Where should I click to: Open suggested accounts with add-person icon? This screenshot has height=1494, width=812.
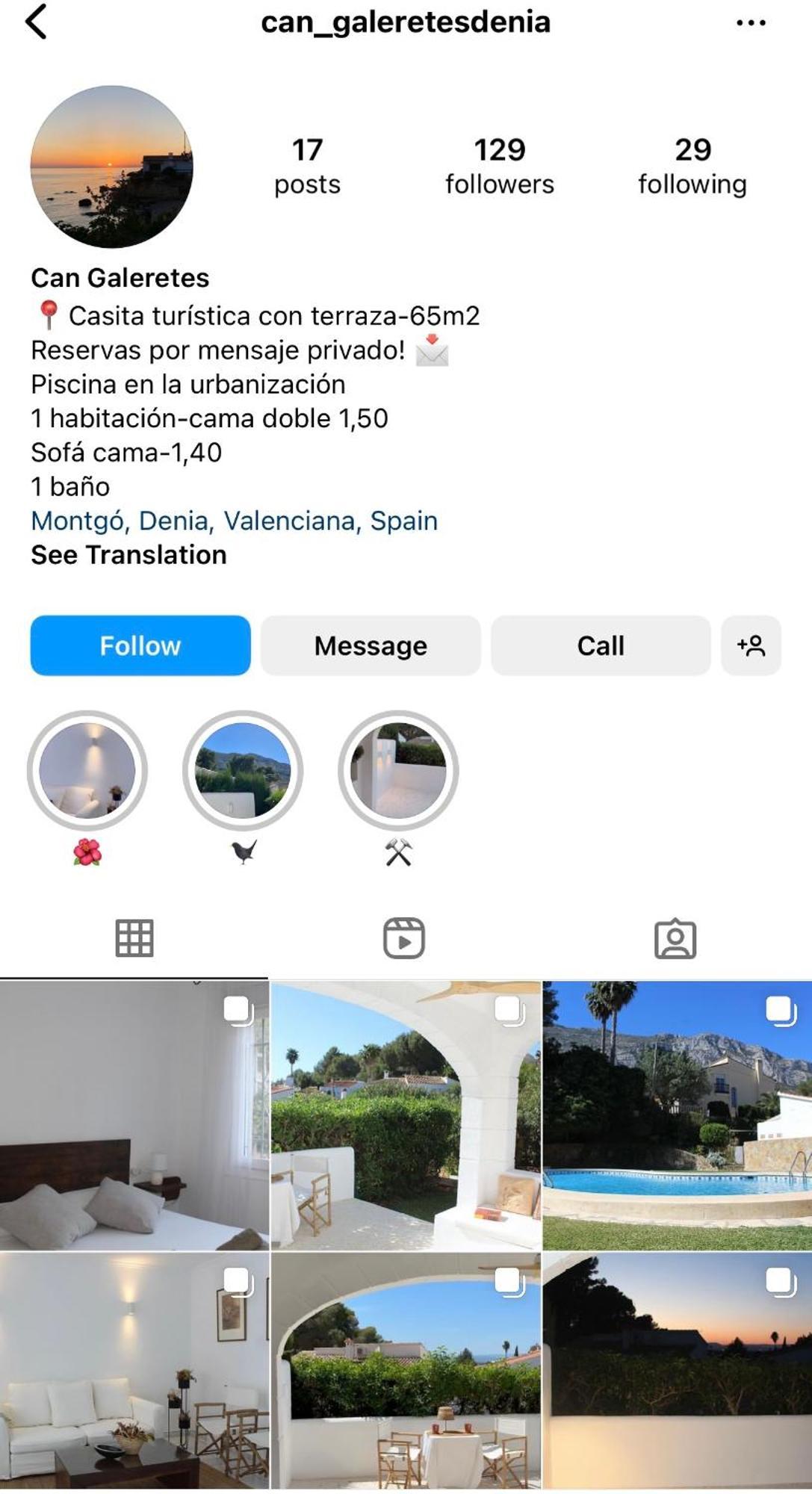tap(751, 645)
